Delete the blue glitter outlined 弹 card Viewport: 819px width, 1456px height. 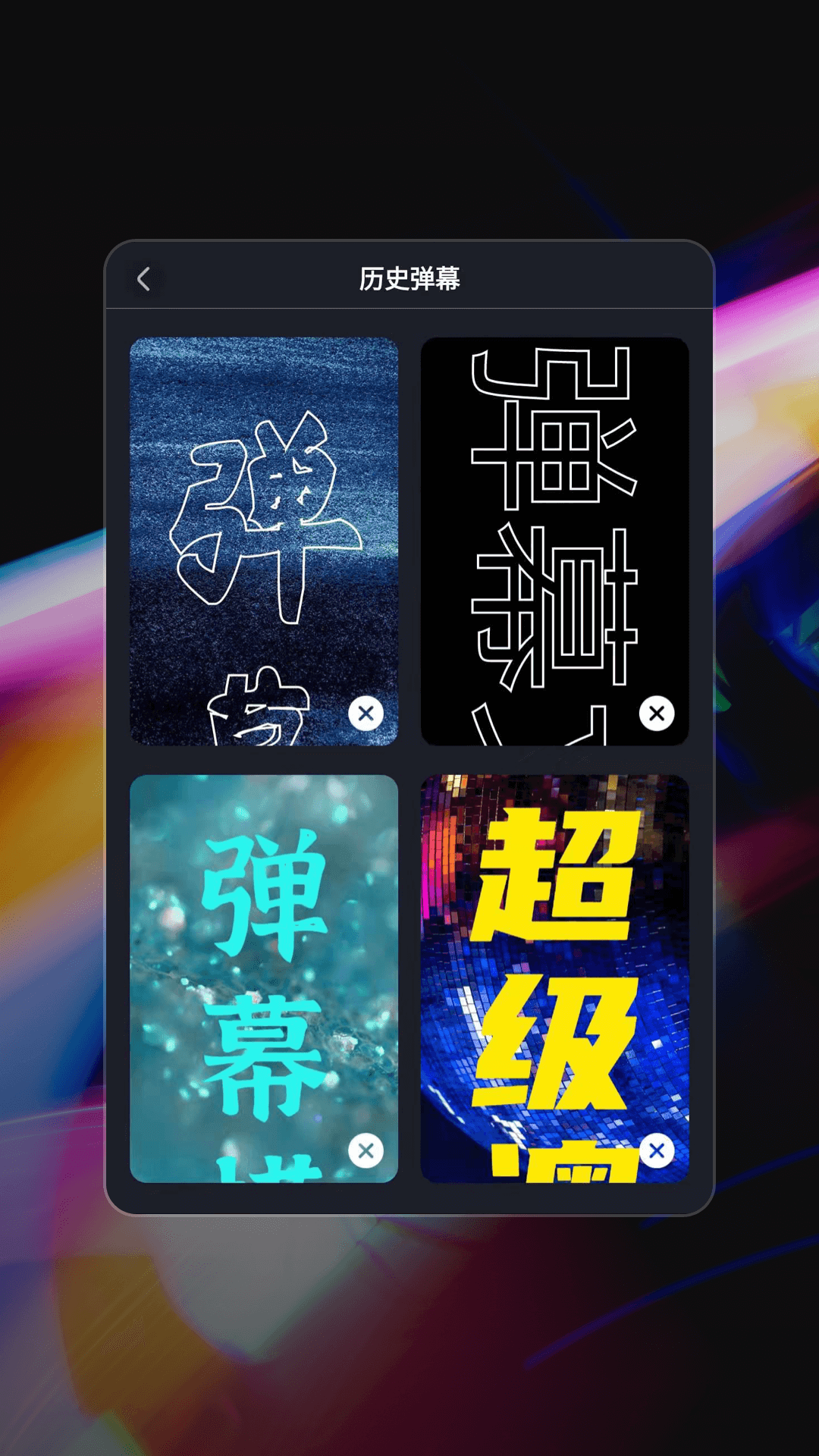click(x=366, y=714)
